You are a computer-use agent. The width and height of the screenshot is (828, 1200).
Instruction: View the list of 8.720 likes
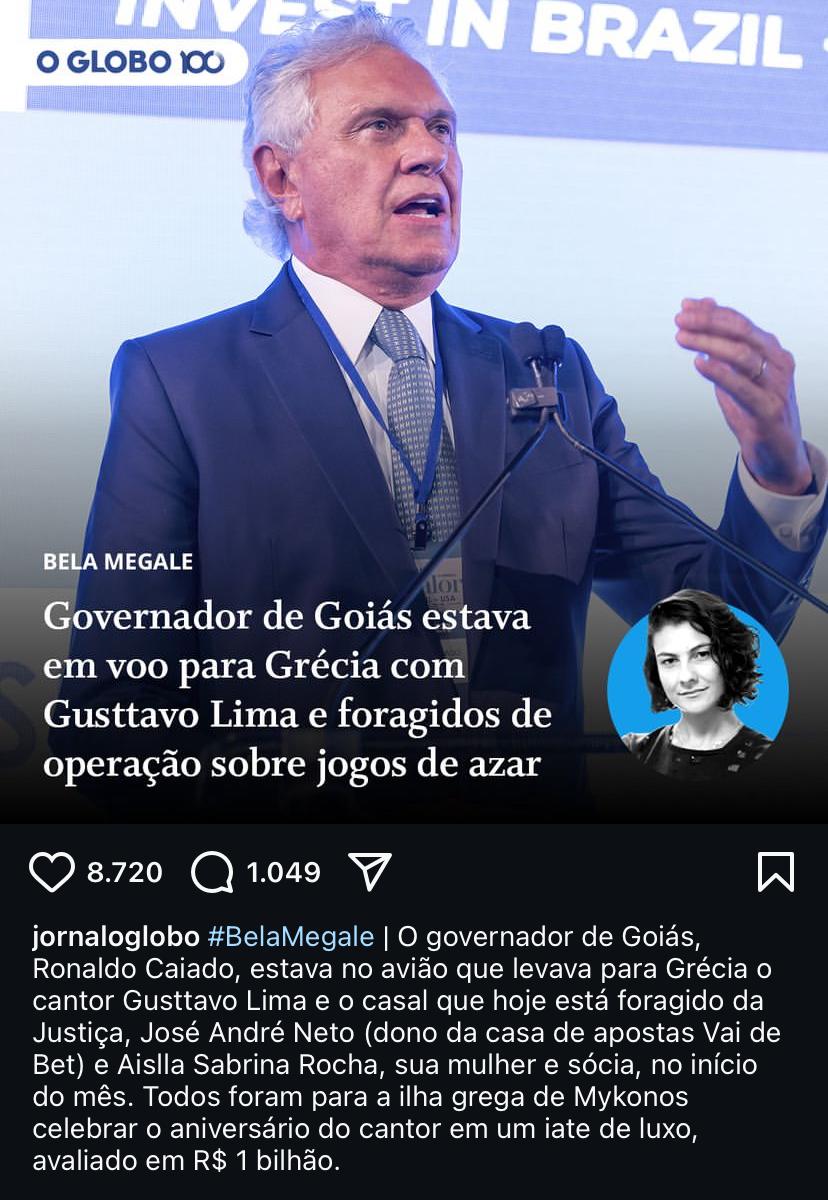tap(124, 872)
